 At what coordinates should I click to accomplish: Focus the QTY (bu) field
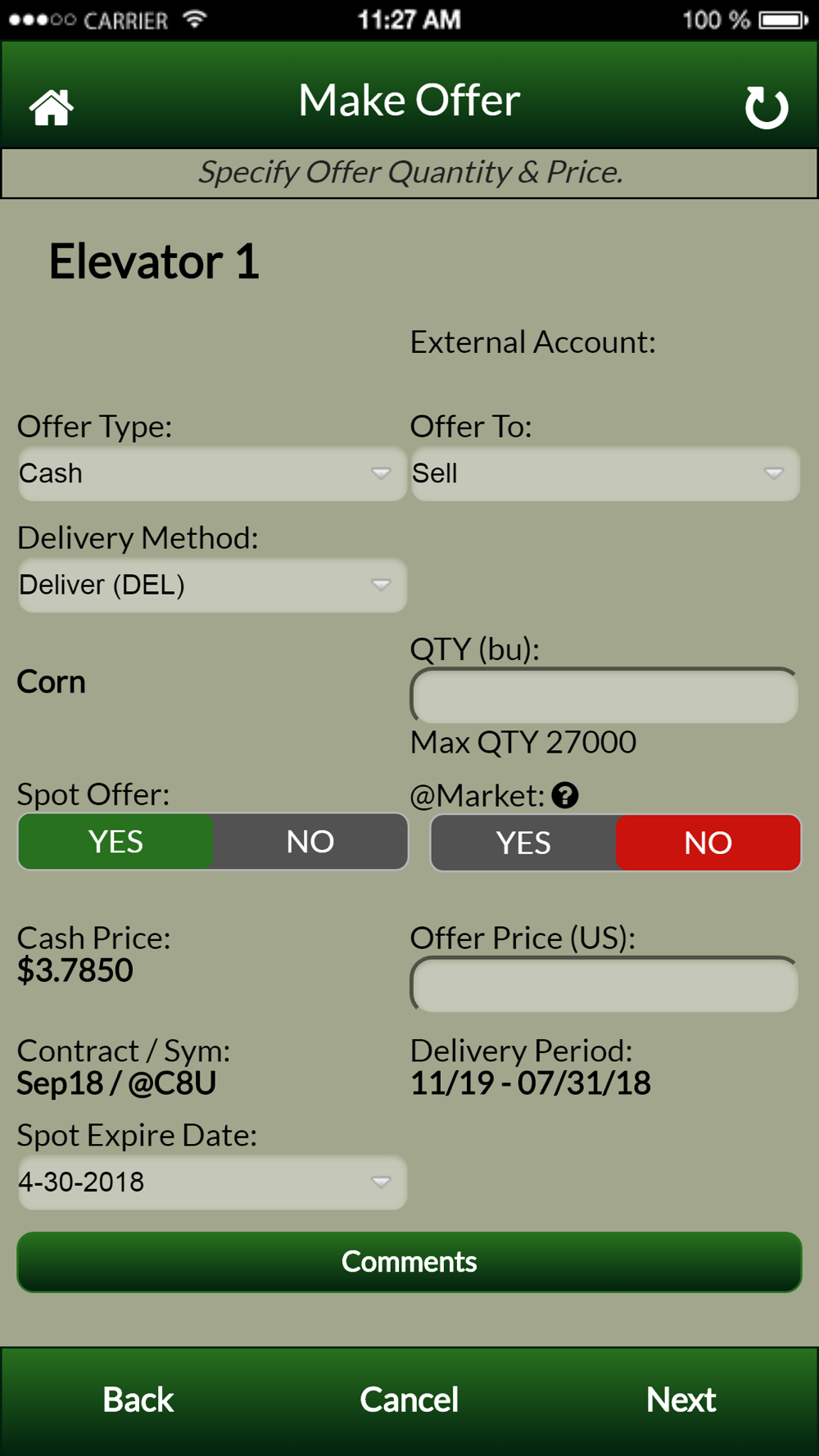(x=604, y=696)
